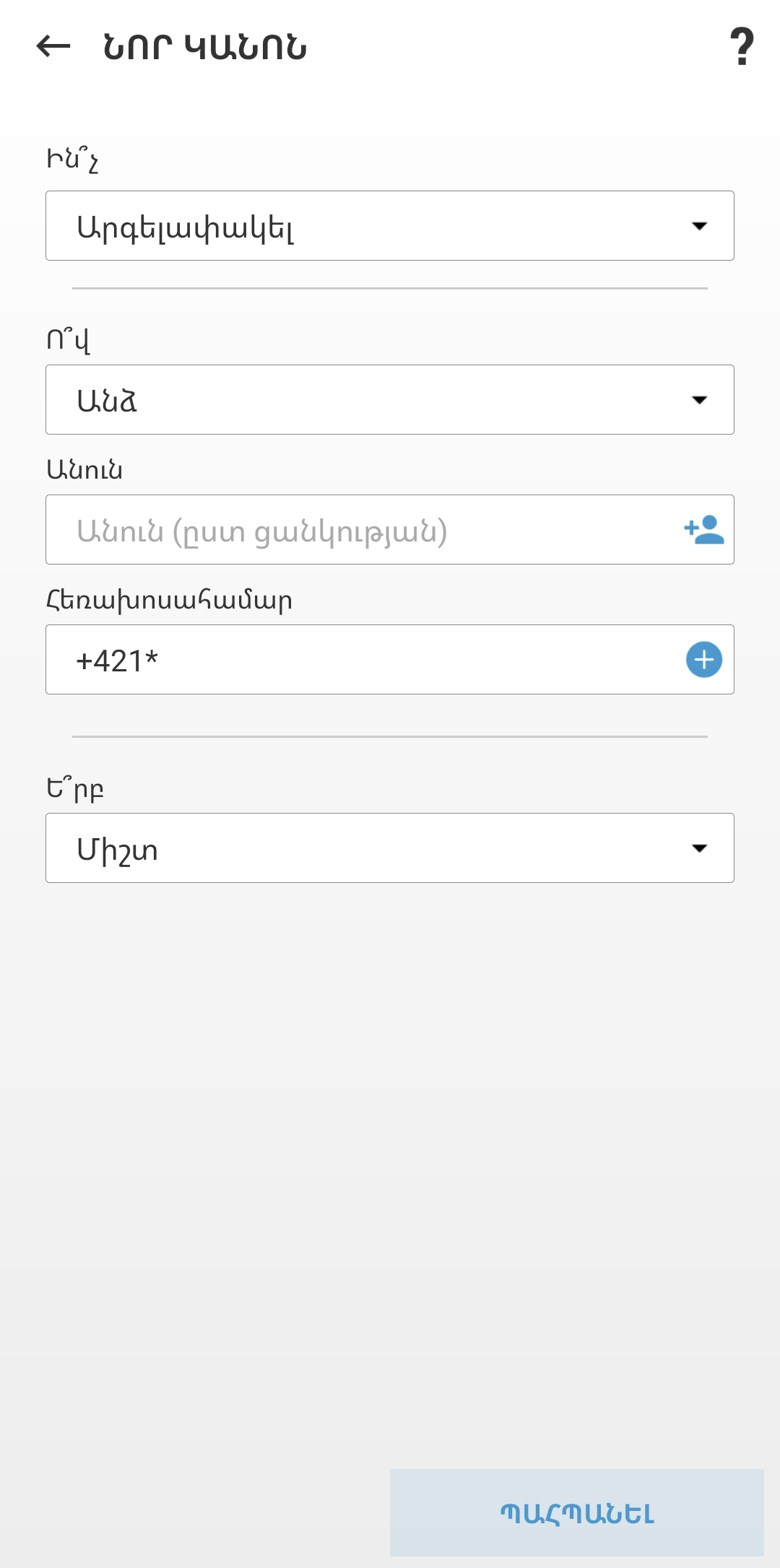Expand the Միշտ dropdown
This screenshot has height=1568, width=780.
[390, 848]
